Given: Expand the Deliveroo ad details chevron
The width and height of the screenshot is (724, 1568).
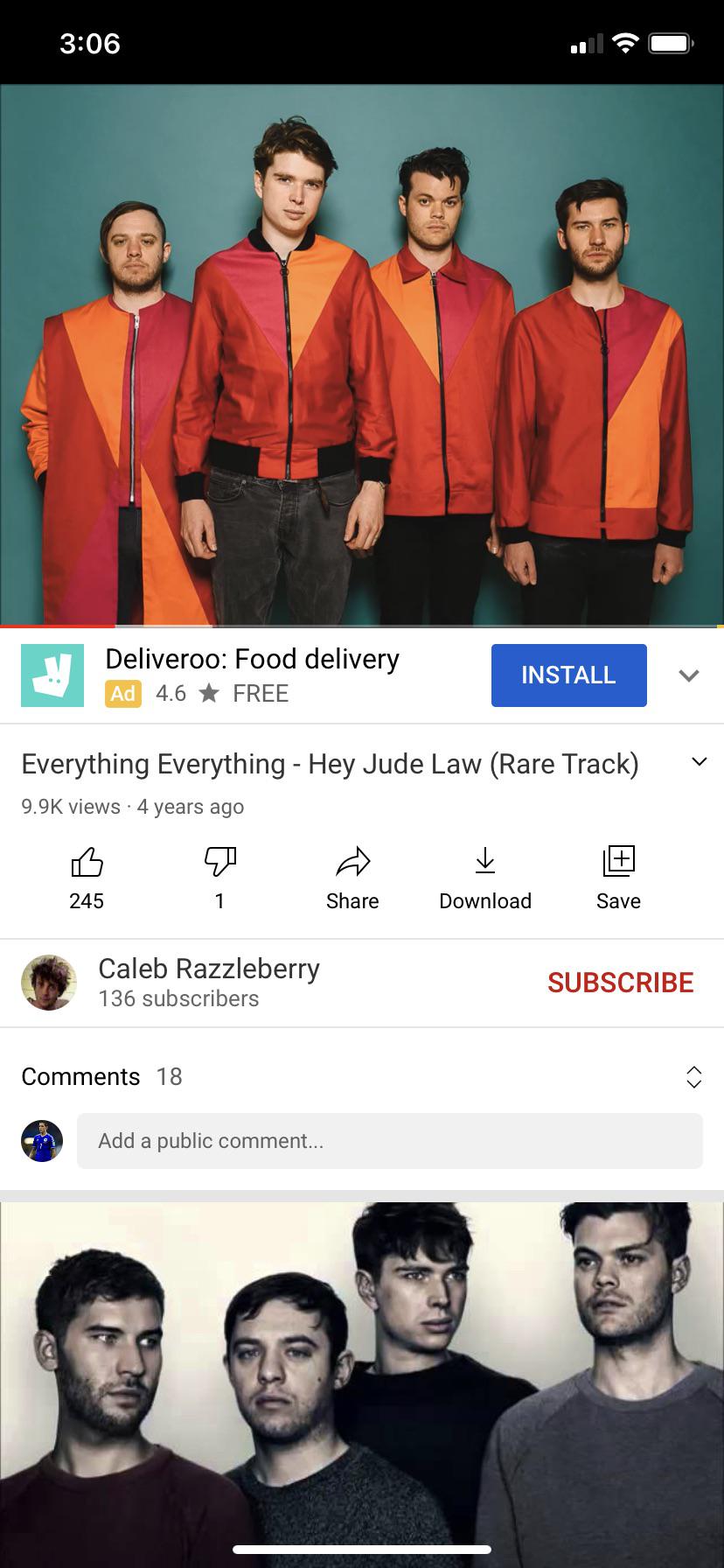Looking at the screenshot, I should point(689,675).
